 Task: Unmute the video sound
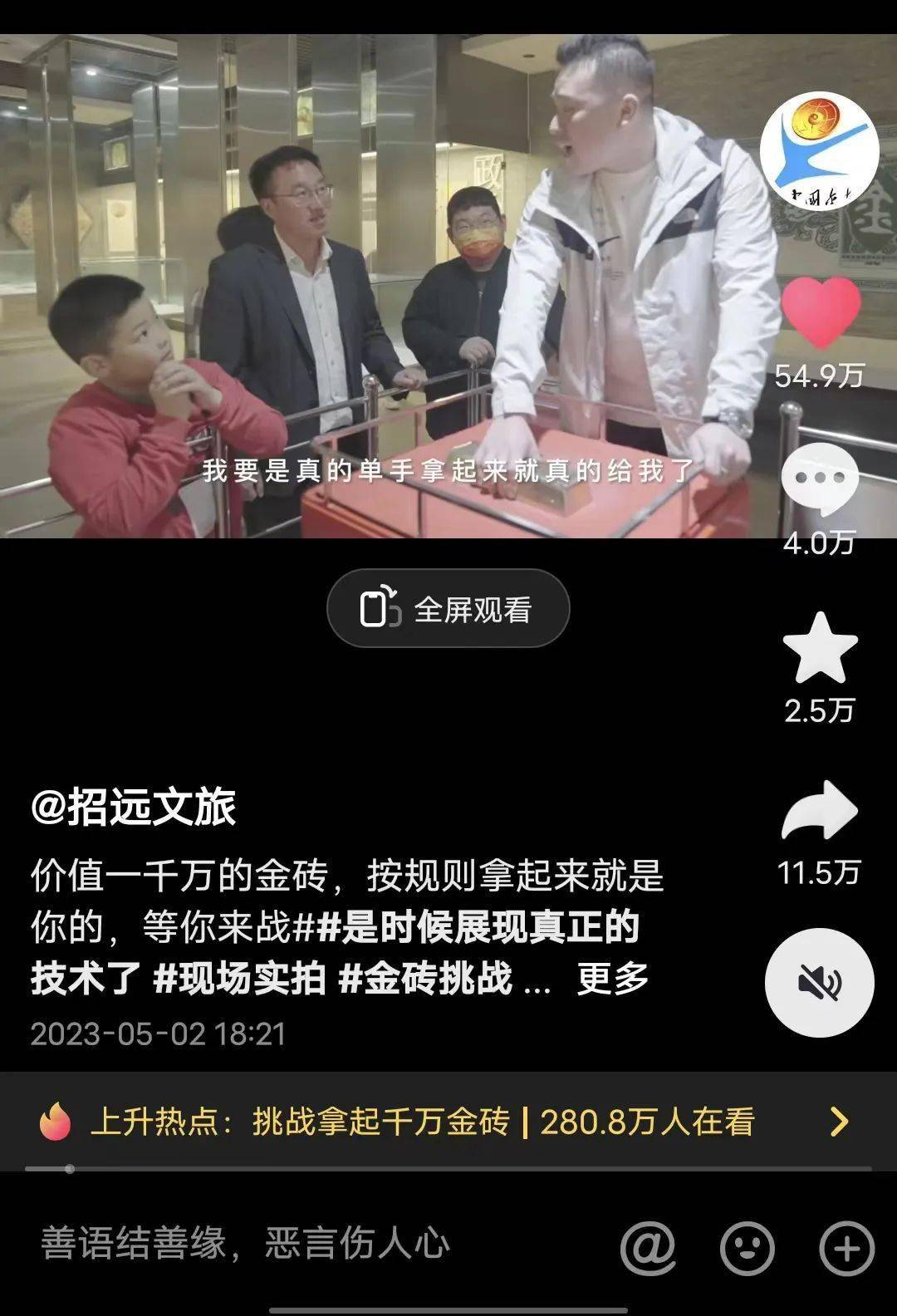point(819,983)
